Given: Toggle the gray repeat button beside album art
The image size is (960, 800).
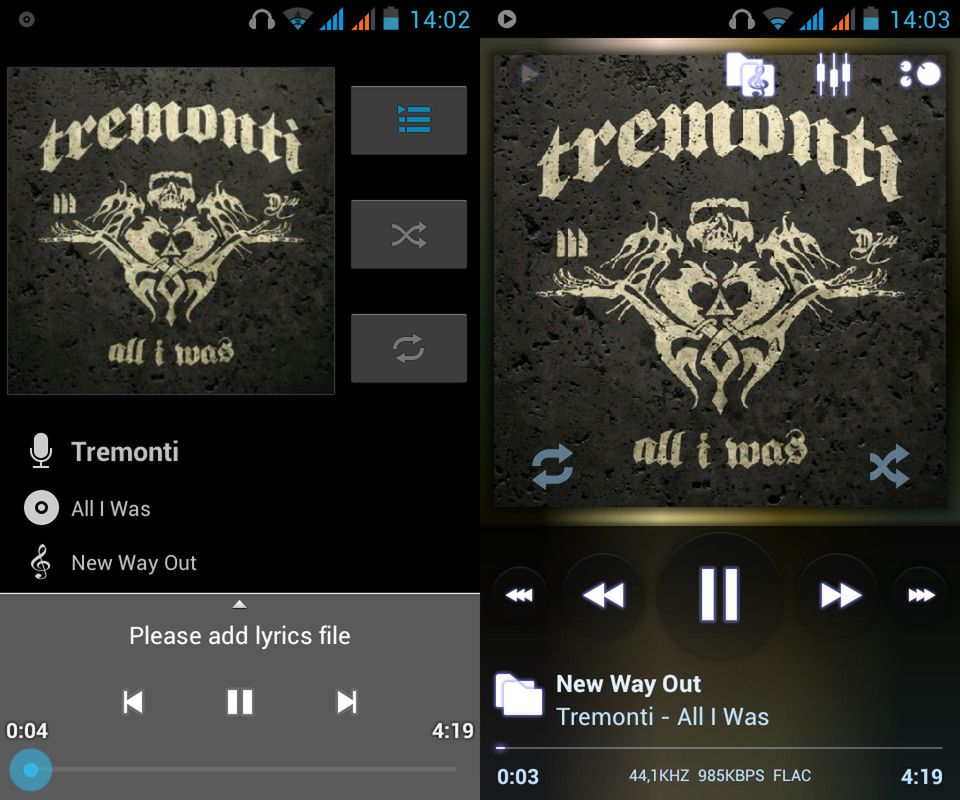Looking at the screenshot, I should (x=408, y=348).
